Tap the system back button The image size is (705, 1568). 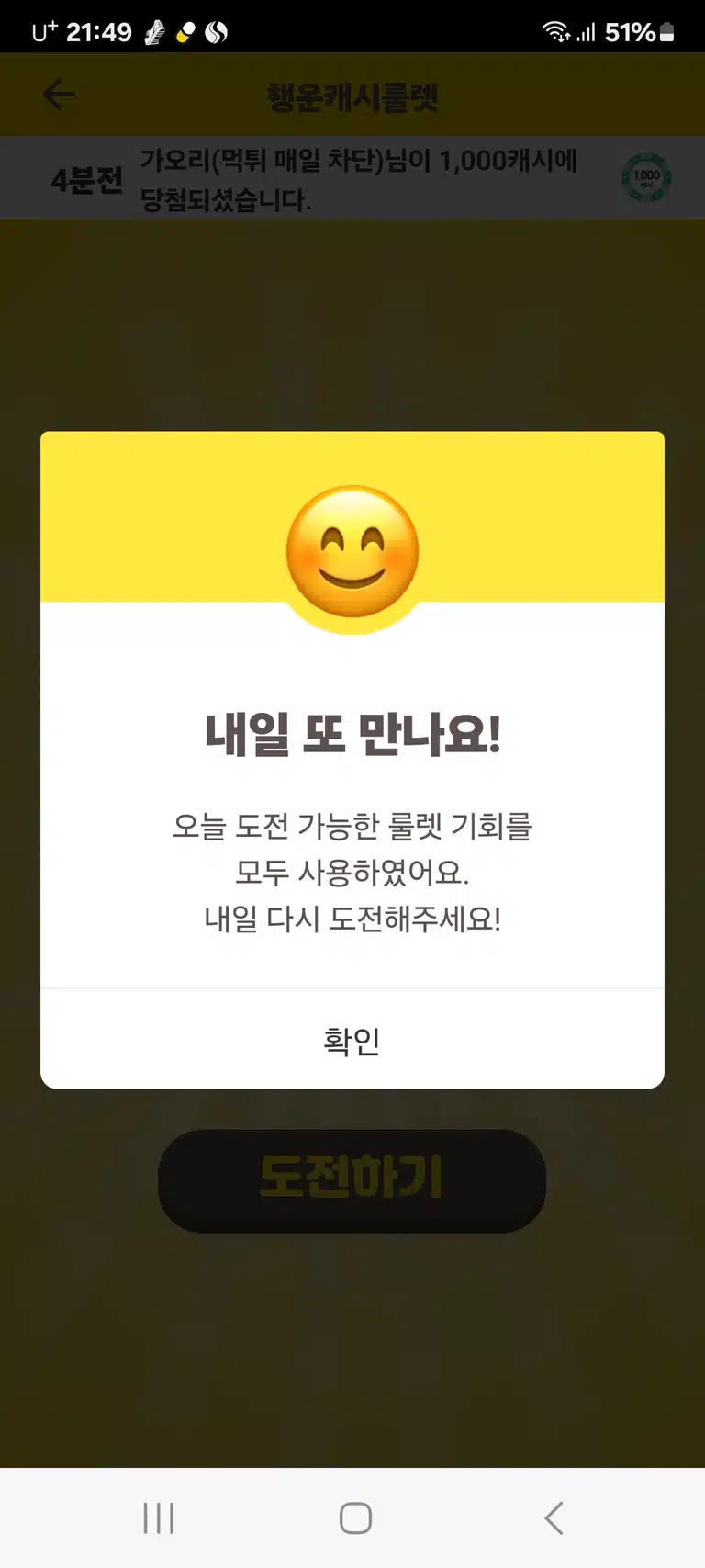554,1518
